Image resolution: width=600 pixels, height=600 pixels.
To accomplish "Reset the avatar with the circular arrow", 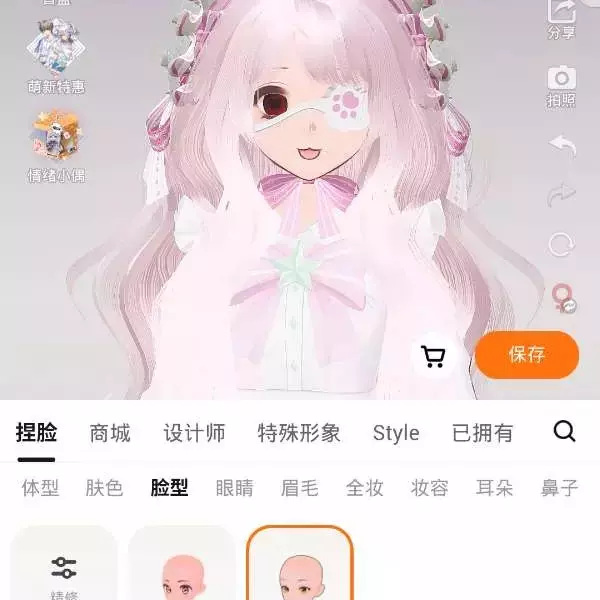I will [x=563, y=245].
